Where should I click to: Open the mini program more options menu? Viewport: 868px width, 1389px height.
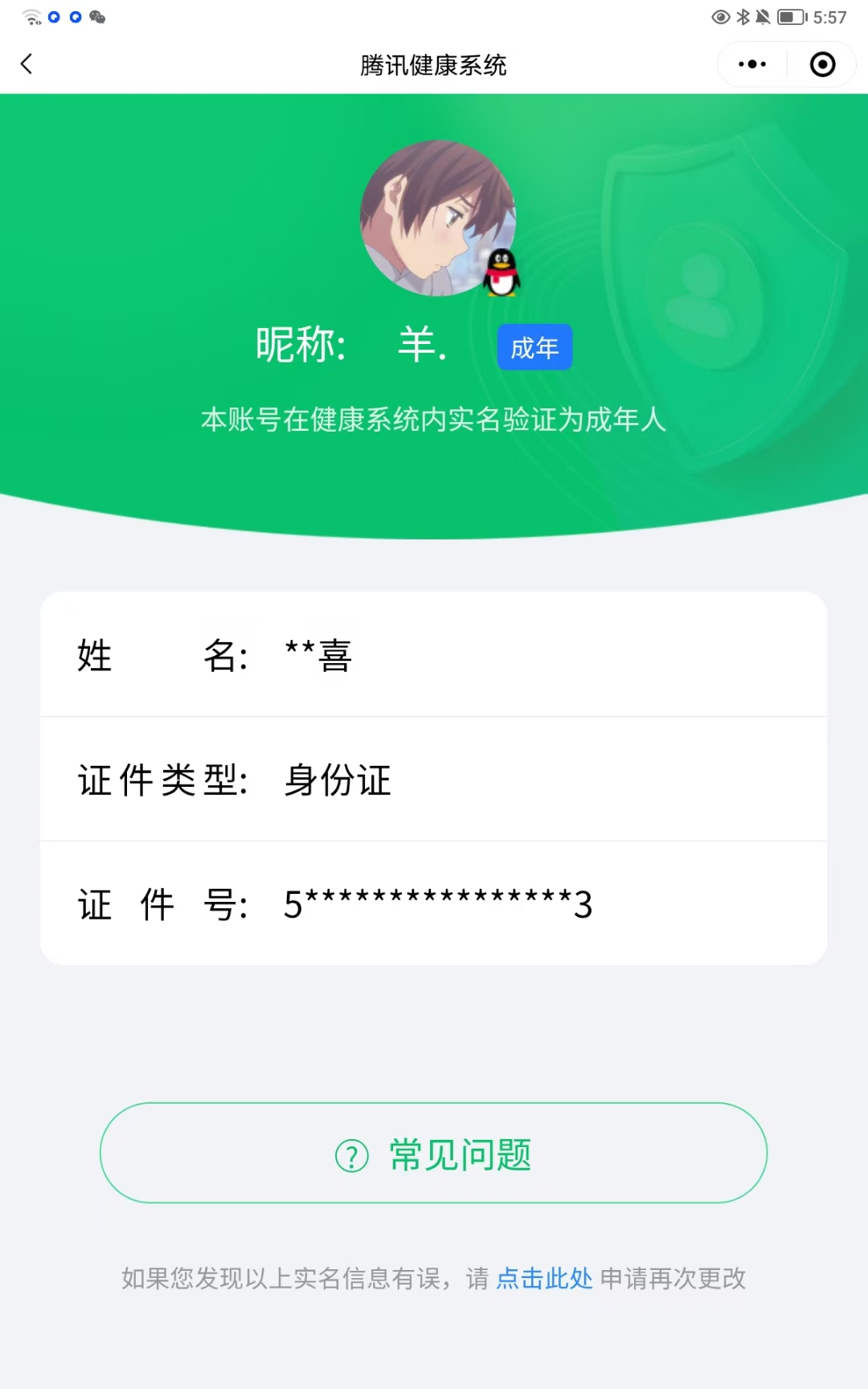(x=752, y=64)
